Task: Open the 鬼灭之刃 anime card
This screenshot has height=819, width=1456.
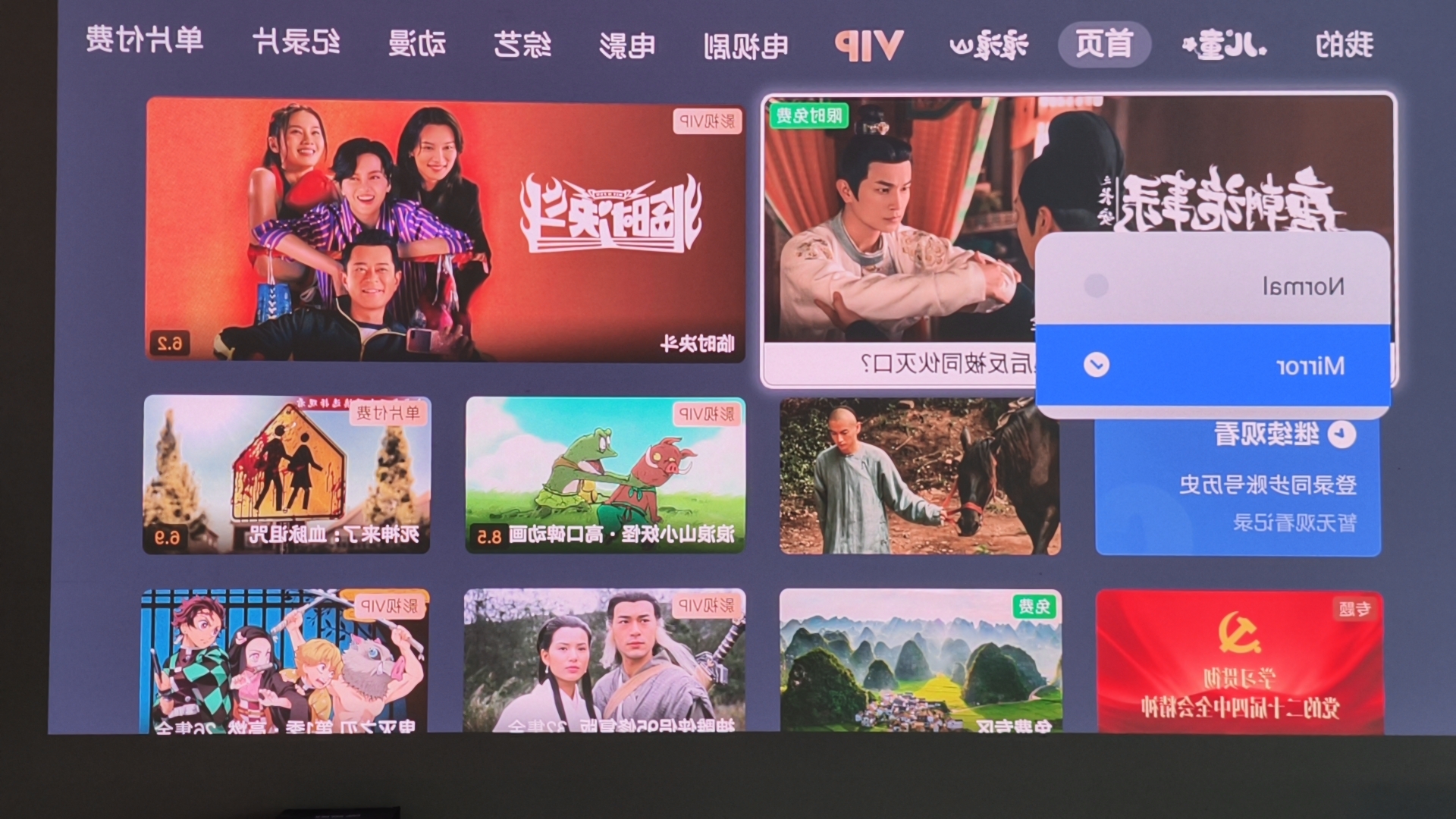Action: (284, 660)
